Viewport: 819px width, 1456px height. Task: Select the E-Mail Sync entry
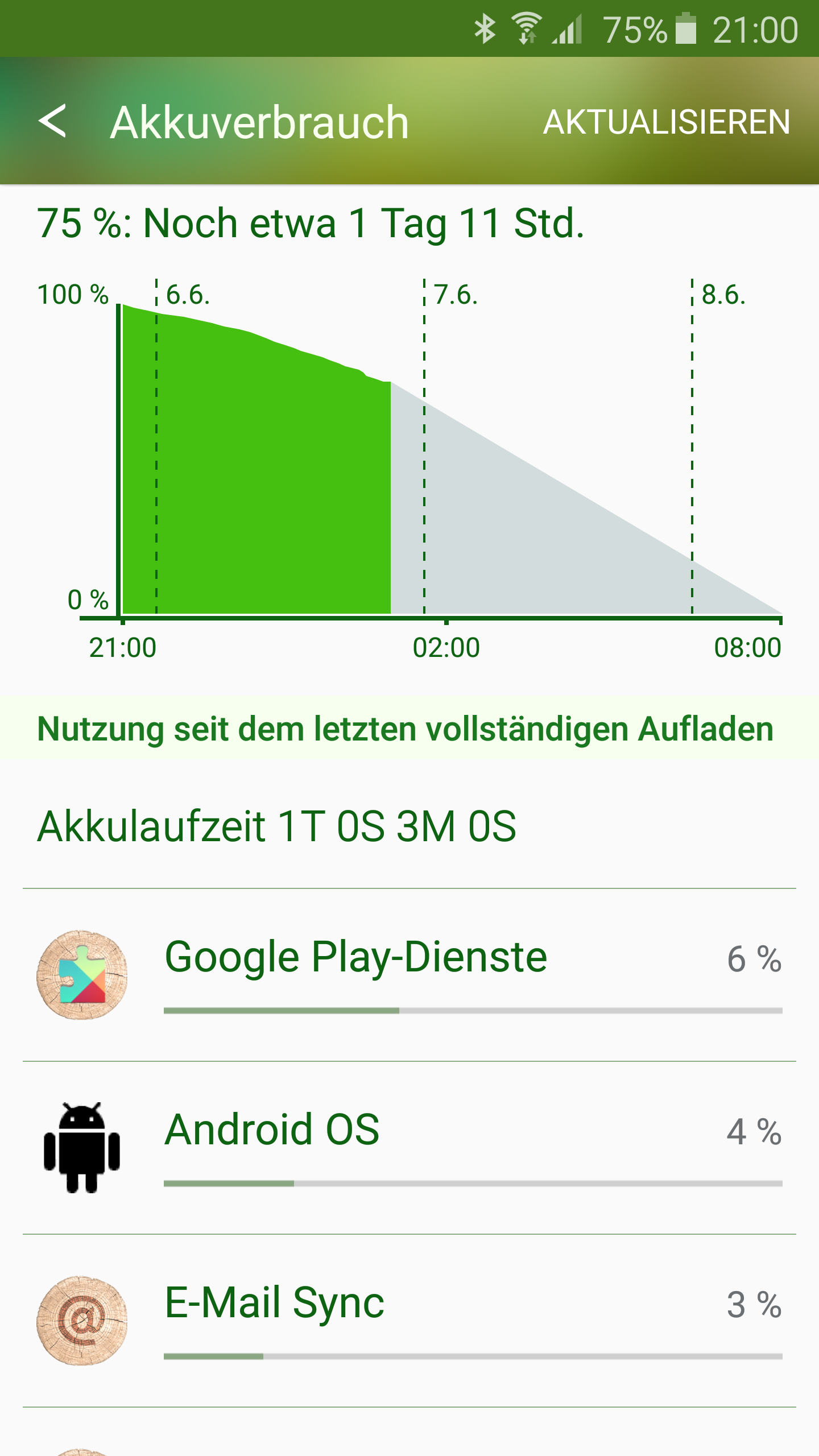[x=409, y=1321]
